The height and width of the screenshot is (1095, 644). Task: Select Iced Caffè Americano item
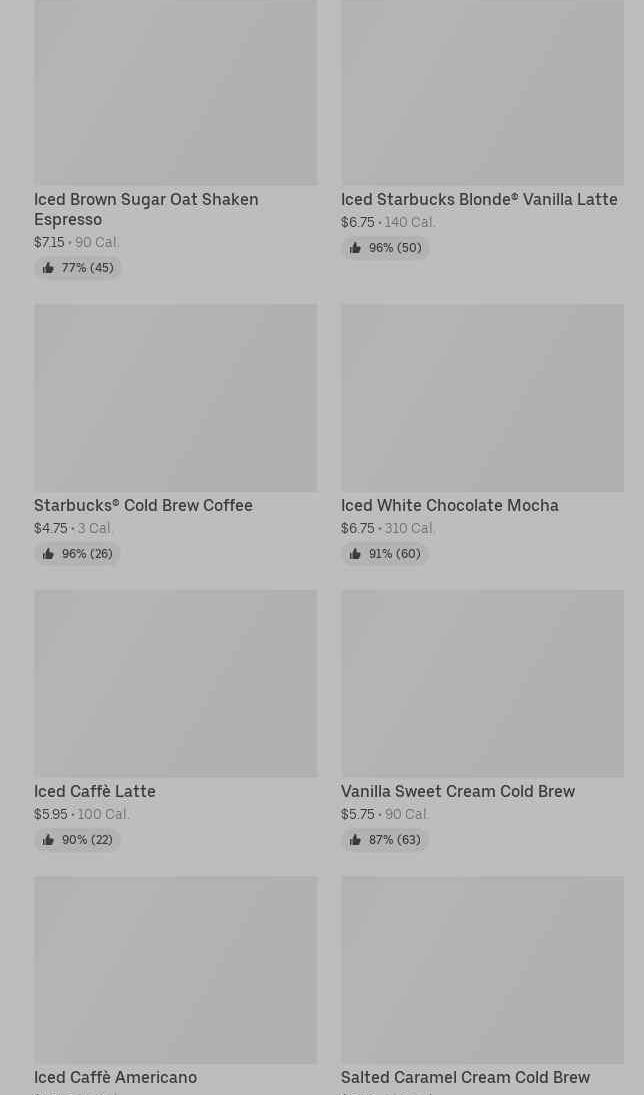pos(175,985)
